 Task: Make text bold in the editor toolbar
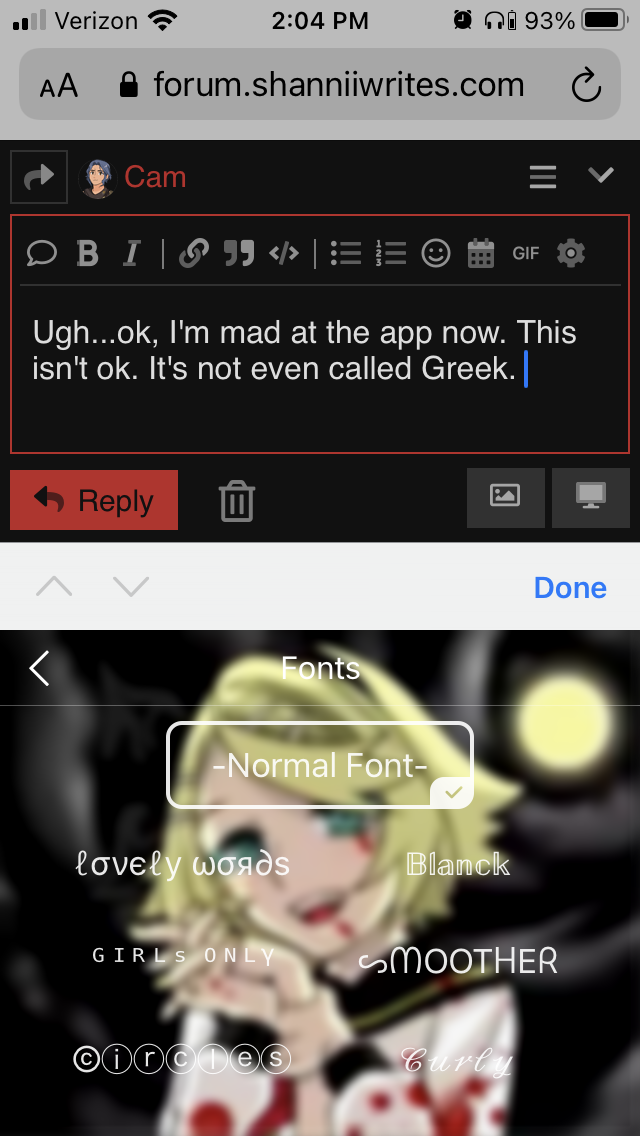[88, 253]
